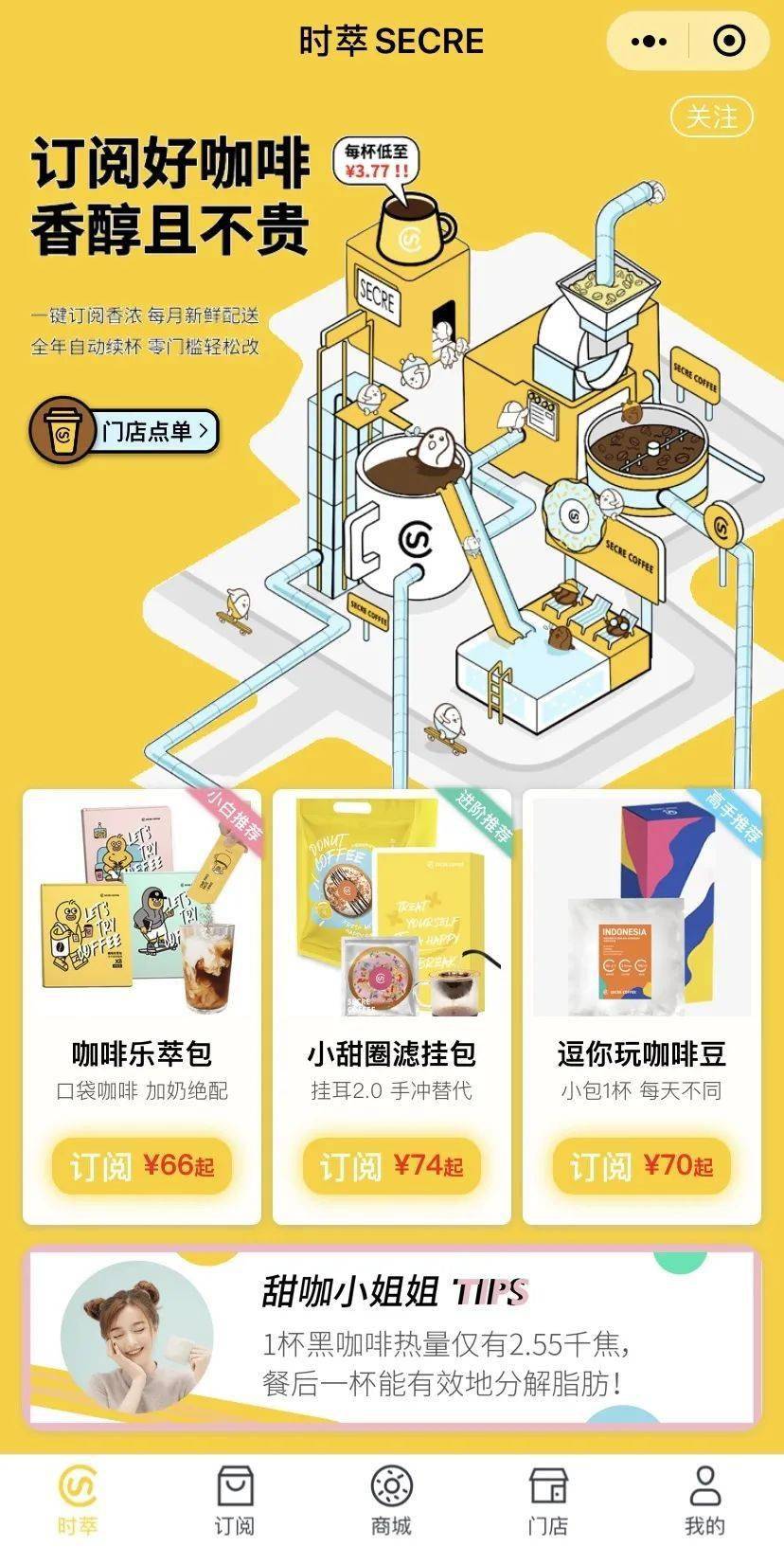Switch to the 我的 tab
Image resolution: width=784 pixels, height=1564 pixels.
704,1501
